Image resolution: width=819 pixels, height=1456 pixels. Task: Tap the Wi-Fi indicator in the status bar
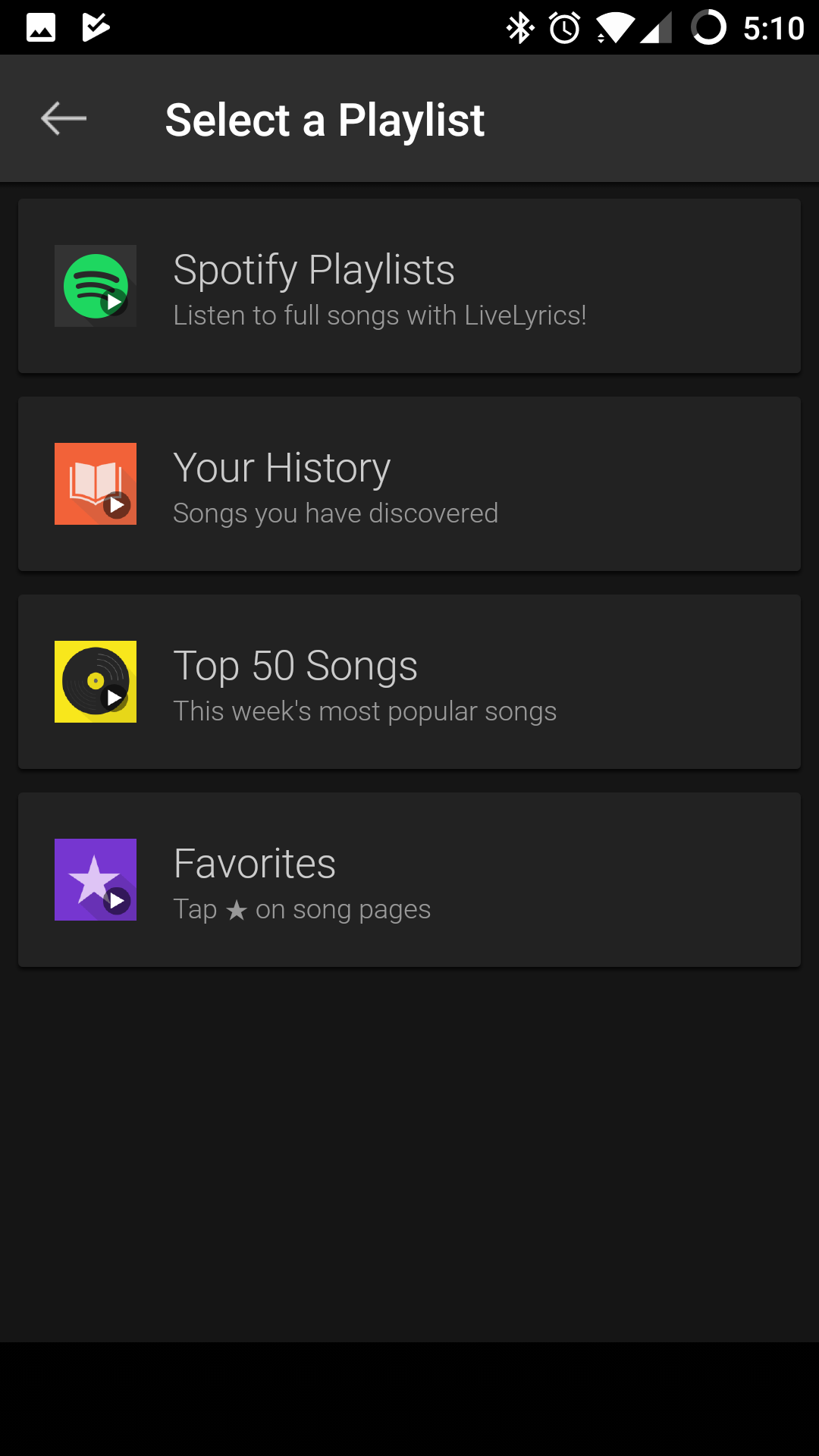pyautogui.click(x=616, y=27)
